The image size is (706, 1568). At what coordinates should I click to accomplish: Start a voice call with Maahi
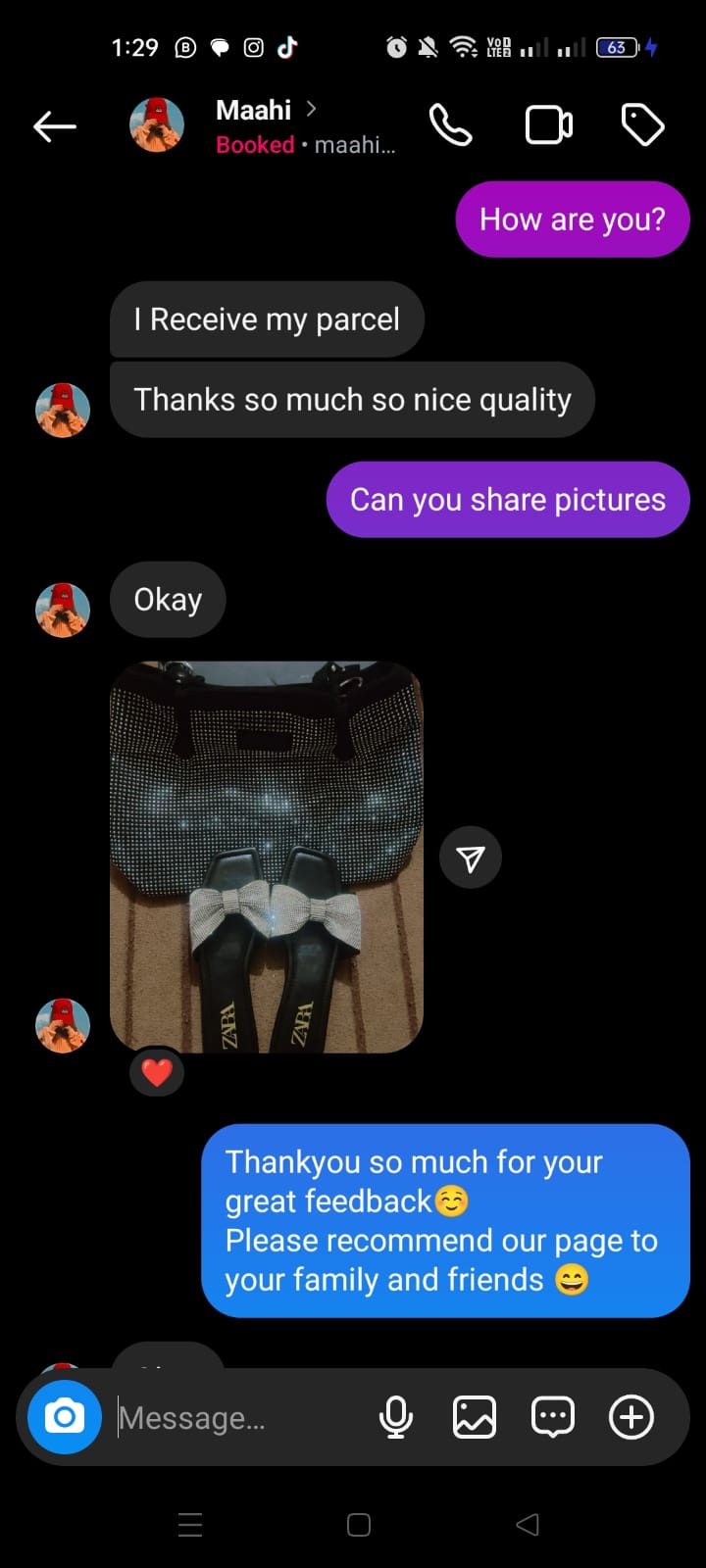(450, 124)
